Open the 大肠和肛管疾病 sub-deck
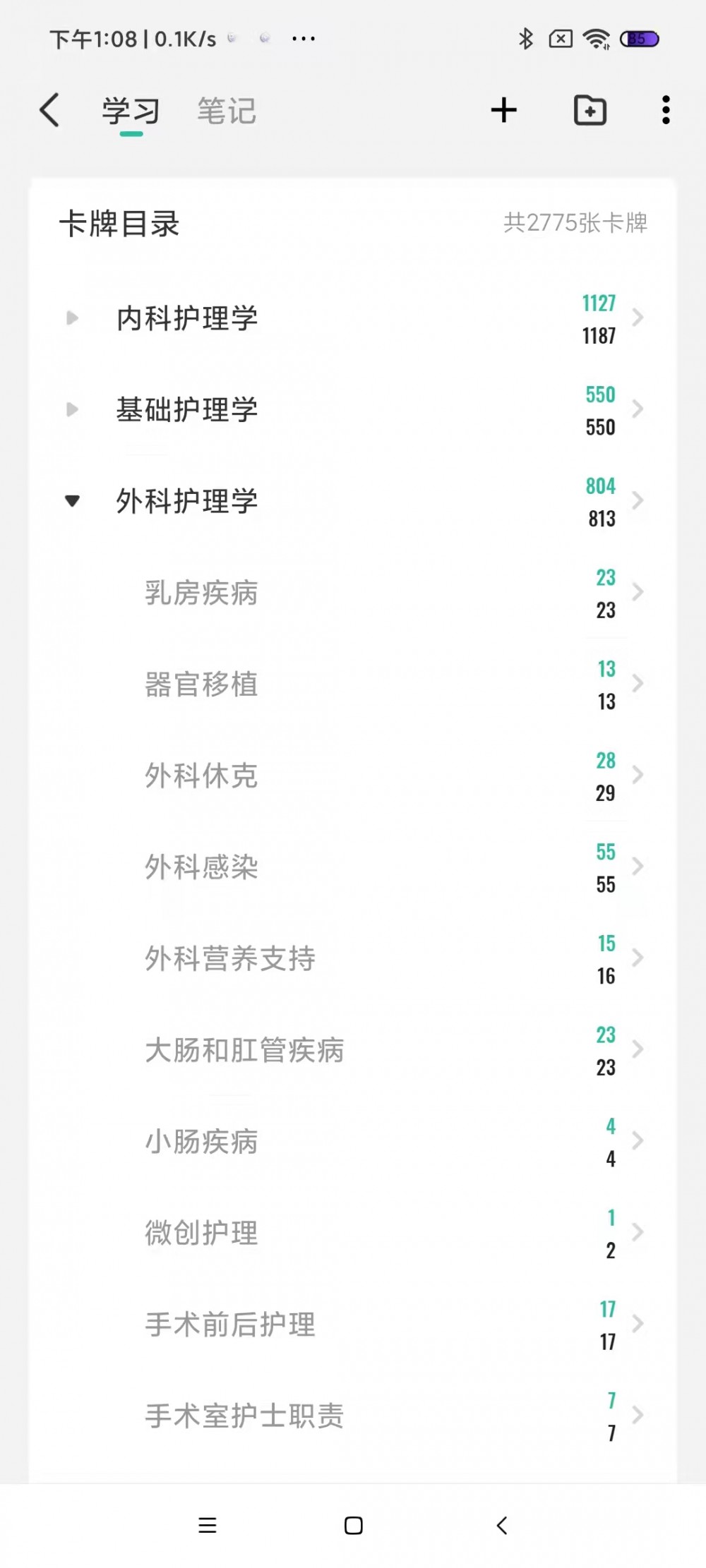This screenshot has height=1568, width=706. pyautogui.click(x=353, y=1050)
